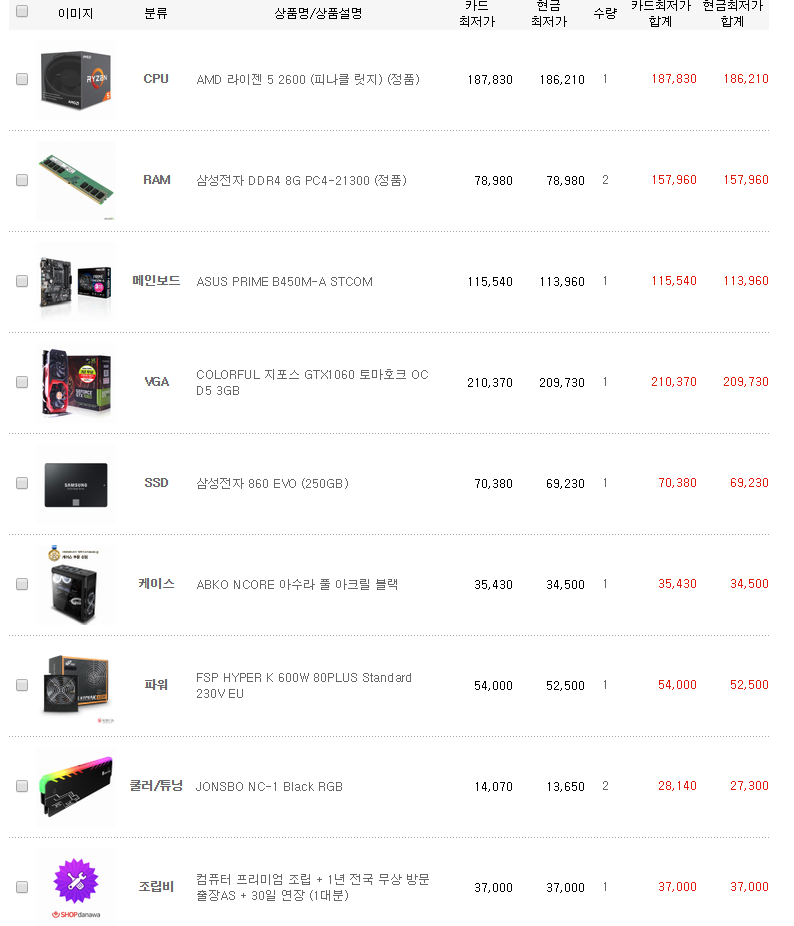View ASUS PRIME B450M-A STCOM details
Image resolution: width=794 pixels, height=926 pixels.
pos(284,282)
